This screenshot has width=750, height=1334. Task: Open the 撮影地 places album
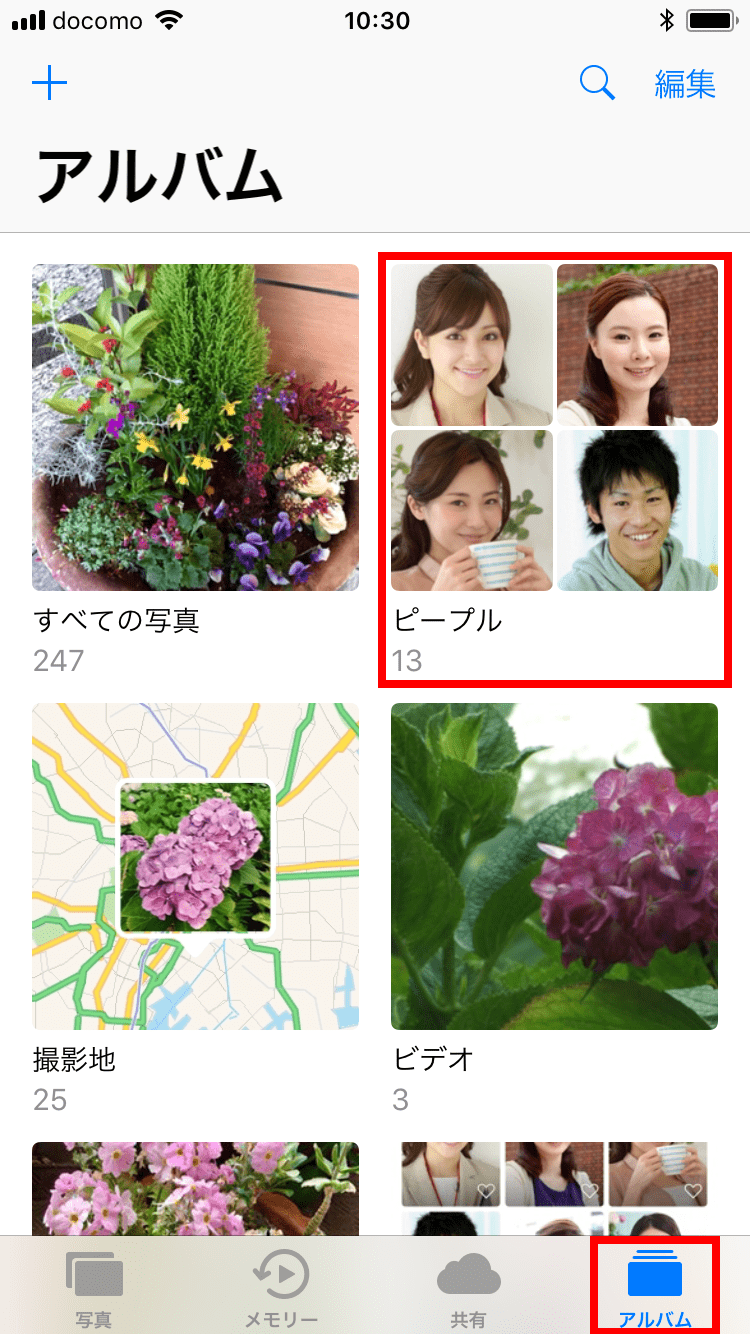[195, 866]
